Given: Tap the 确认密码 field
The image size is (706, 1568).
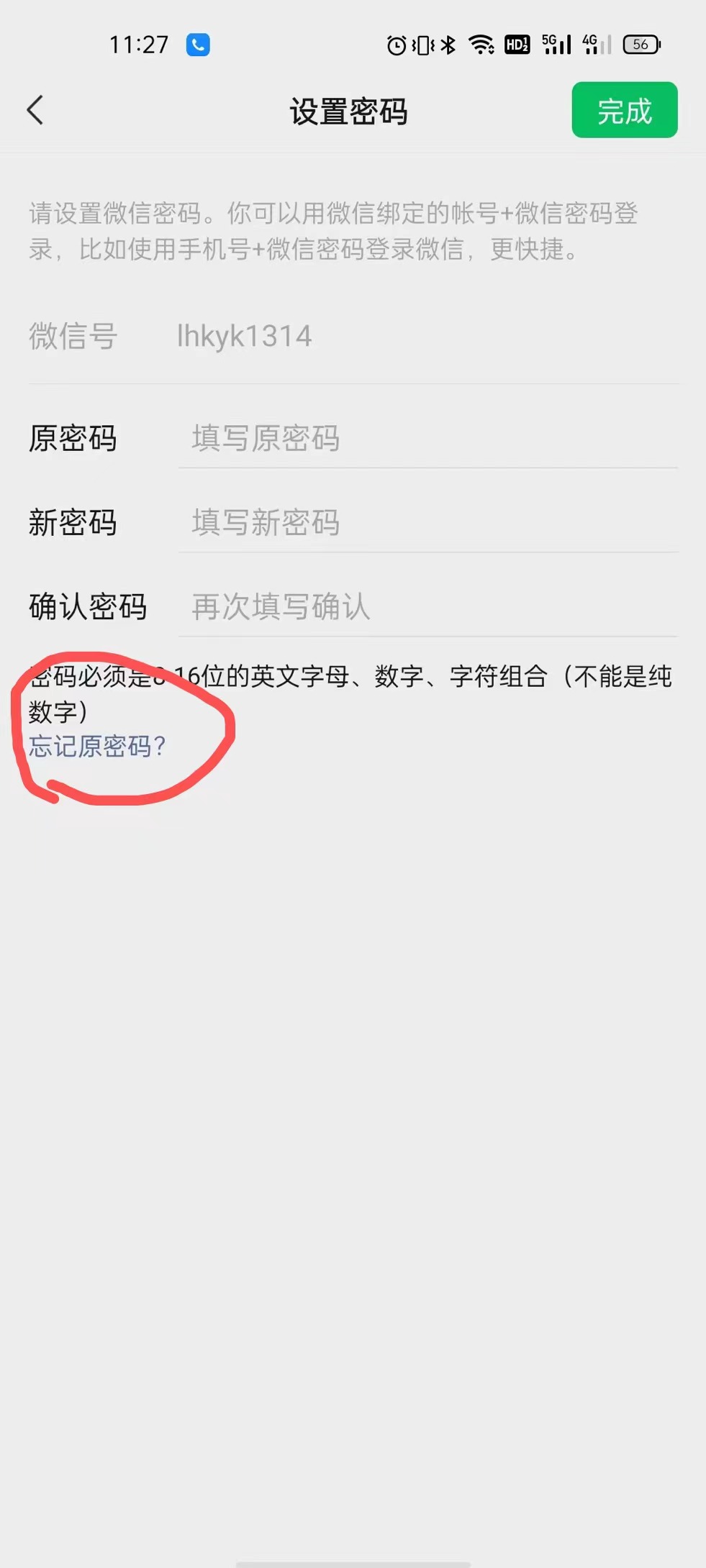Looking at the screenshot, I should 427,606.
